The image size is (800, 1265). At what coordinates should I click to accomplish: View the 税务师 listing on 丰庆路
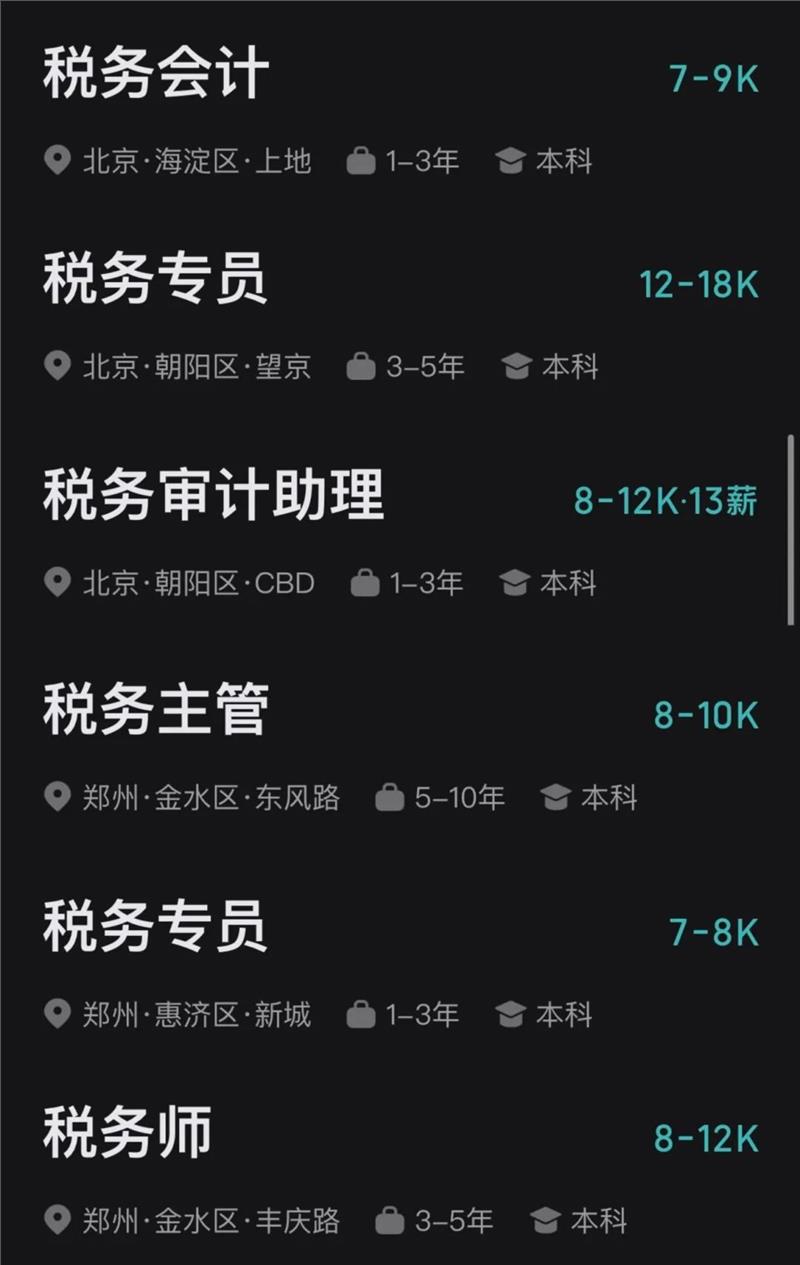click(128, 1134)
